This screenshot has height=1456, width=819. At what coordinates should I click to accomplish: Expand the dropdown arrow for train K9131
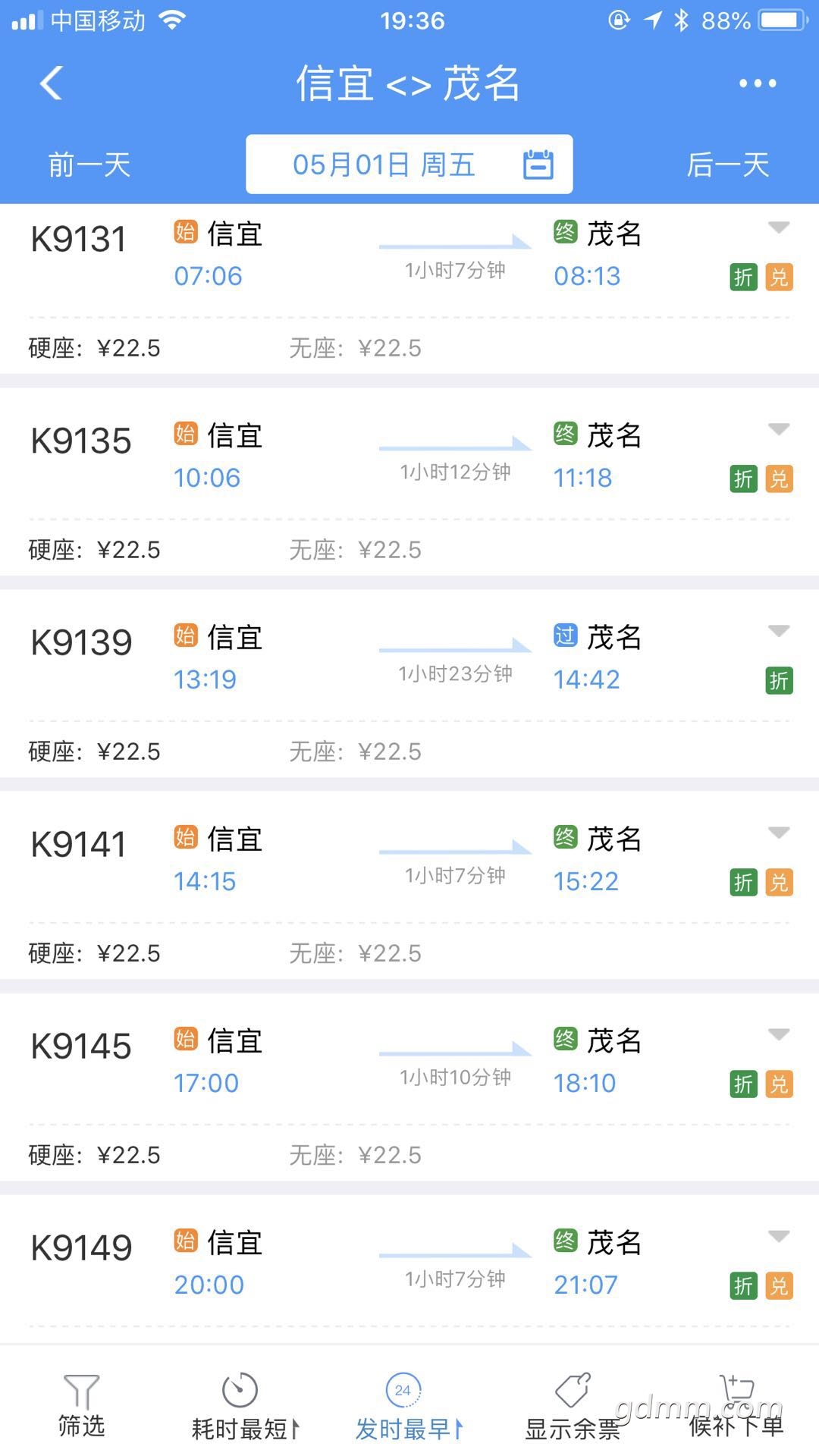[779, 227]
